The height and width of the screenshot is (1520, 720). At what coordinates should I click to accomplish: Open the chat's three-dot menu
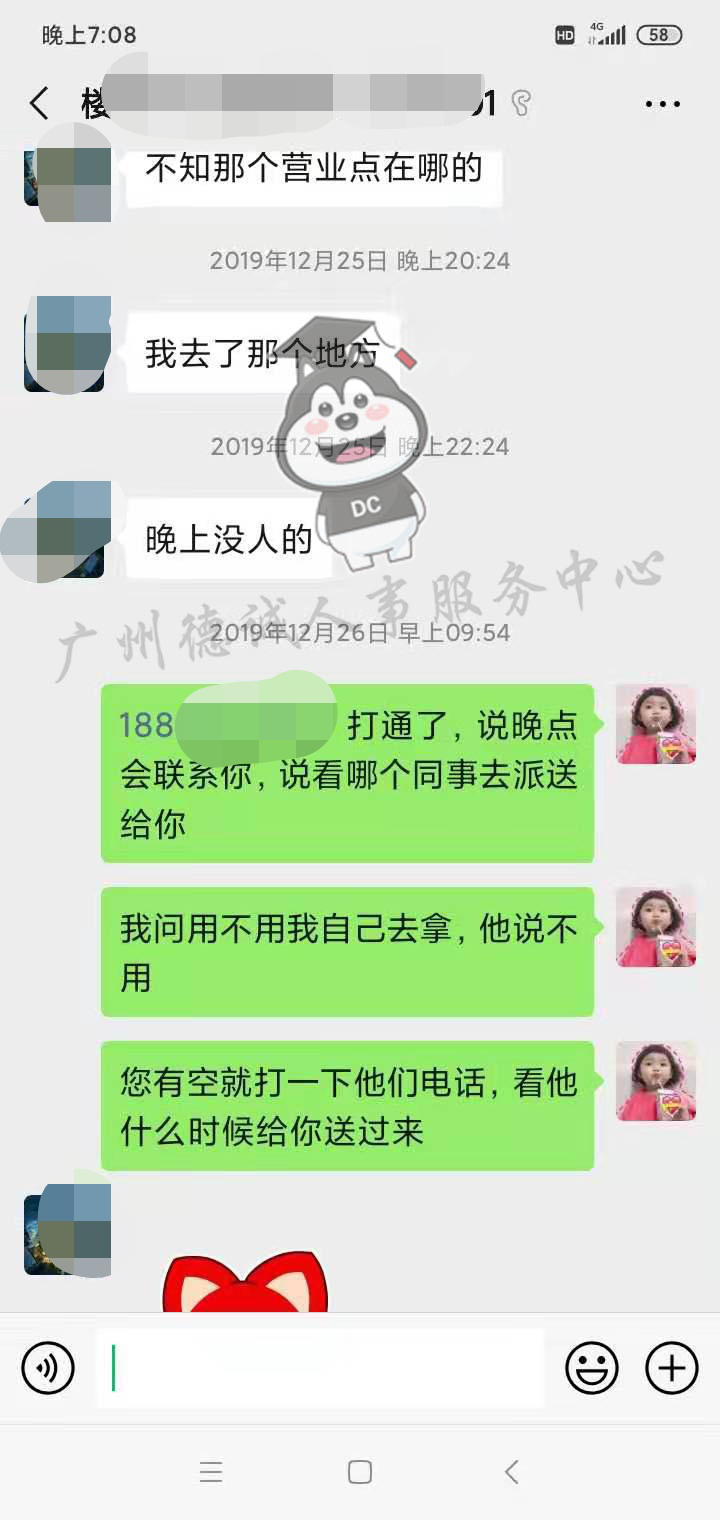(x=662, y=104)
